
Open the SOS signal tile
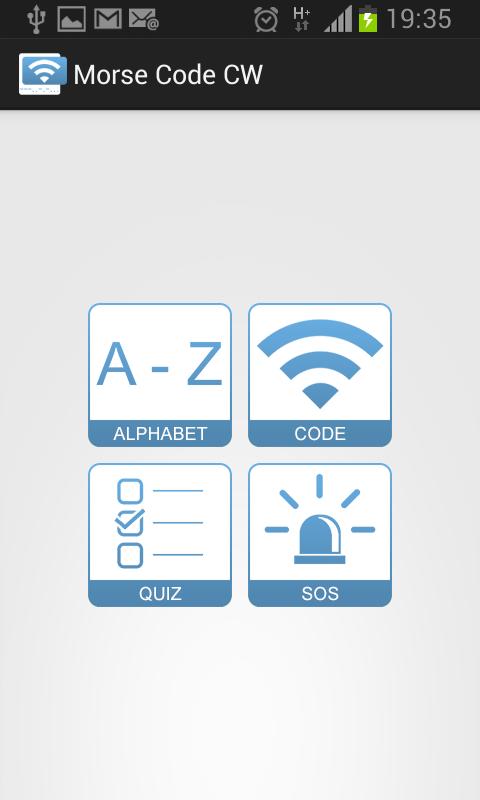pyautogui.click(x=320, y=535)
